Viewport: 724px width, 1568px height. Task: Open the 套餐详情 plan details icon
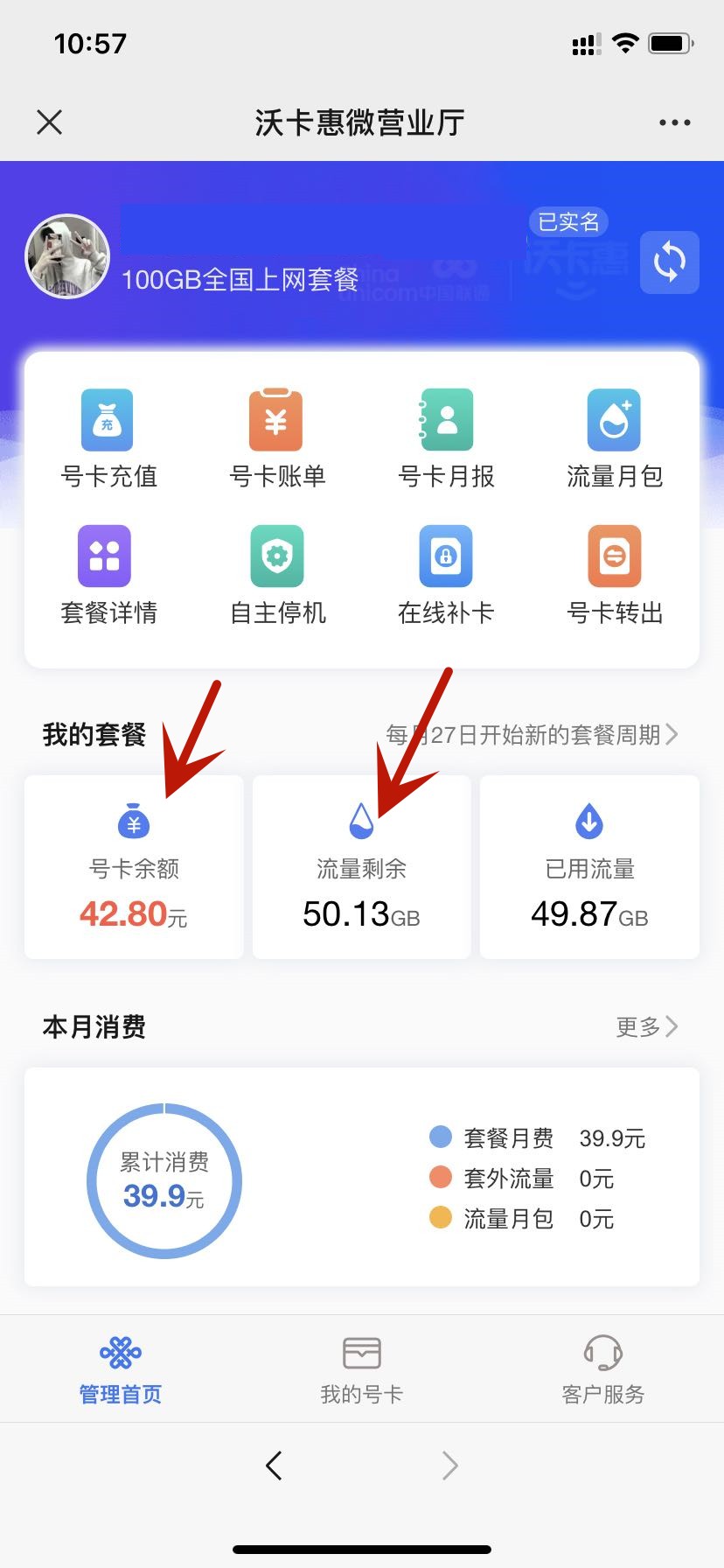coord(105,573)
